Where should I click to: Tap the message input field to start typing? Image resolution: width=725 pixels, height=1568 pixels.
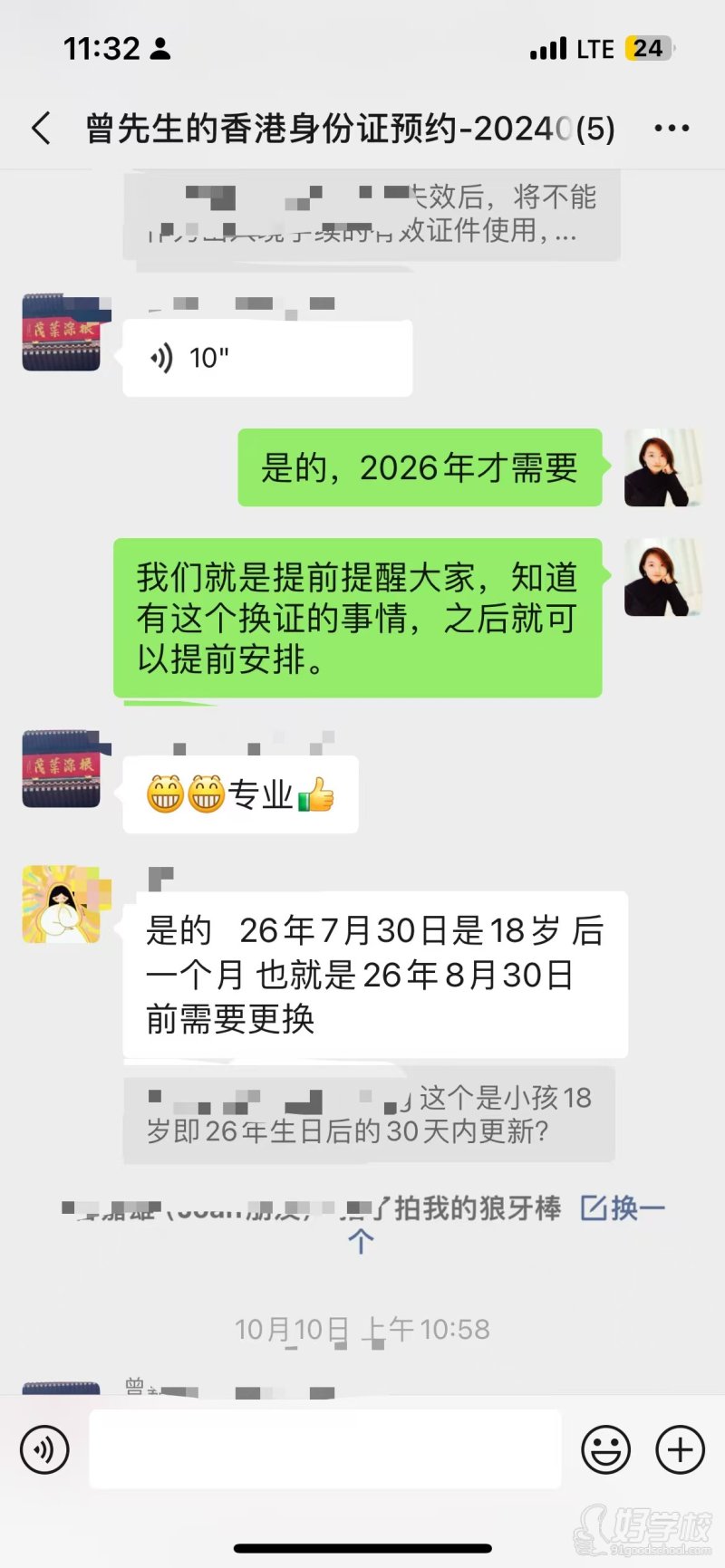click(326, 1450)
